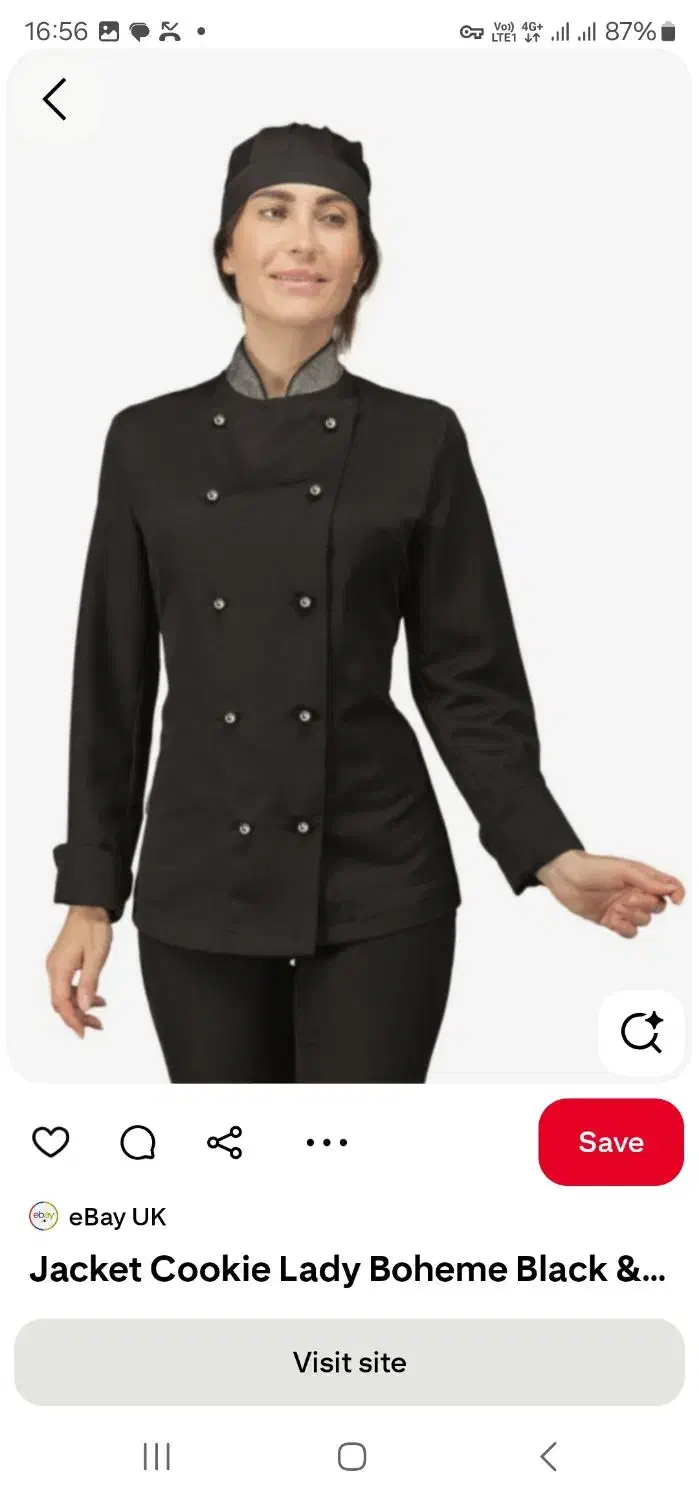Open recent apps from the navigation bar
This screenshot has width=699, height=1500.
157,1456
